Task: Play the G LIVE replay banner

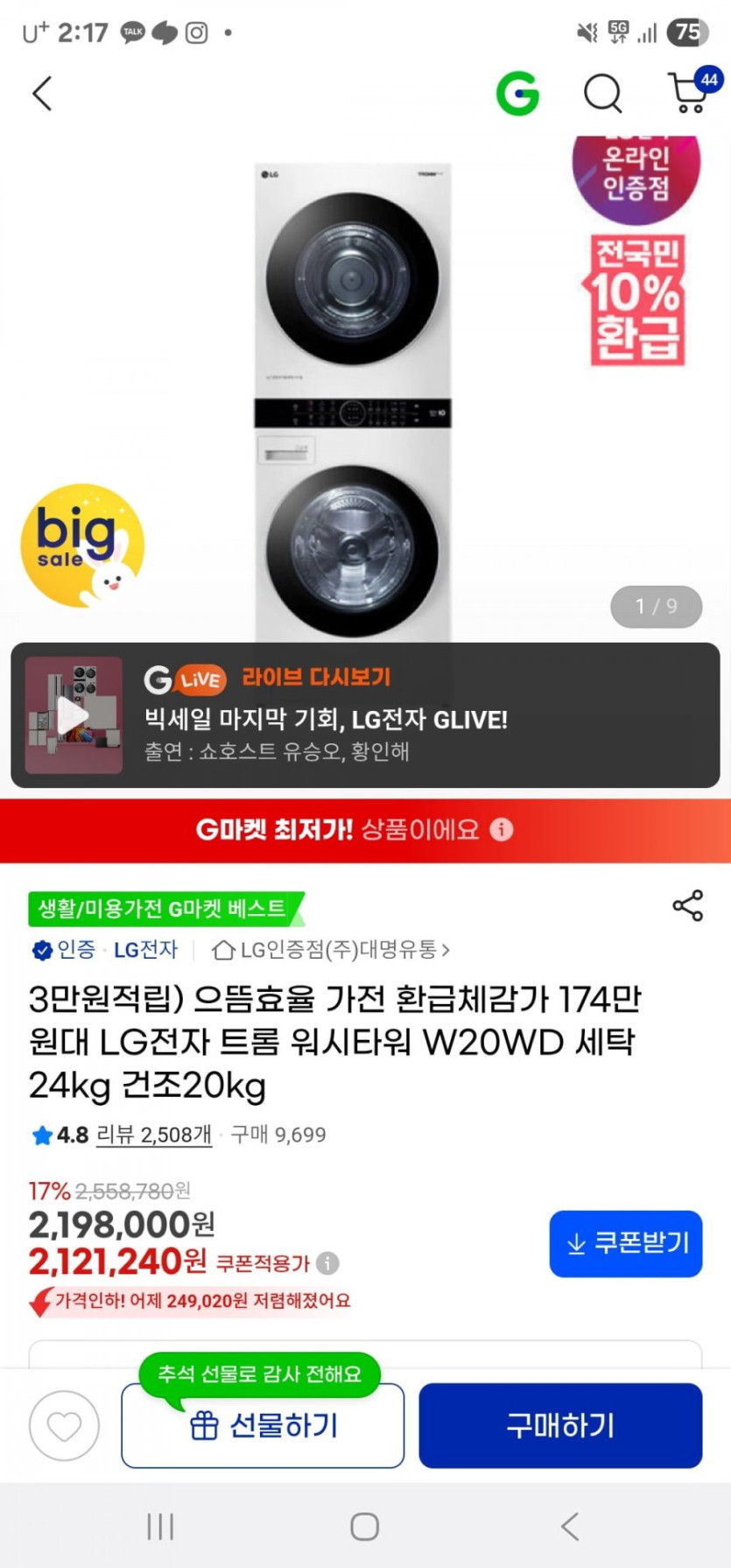Action: 365,715
